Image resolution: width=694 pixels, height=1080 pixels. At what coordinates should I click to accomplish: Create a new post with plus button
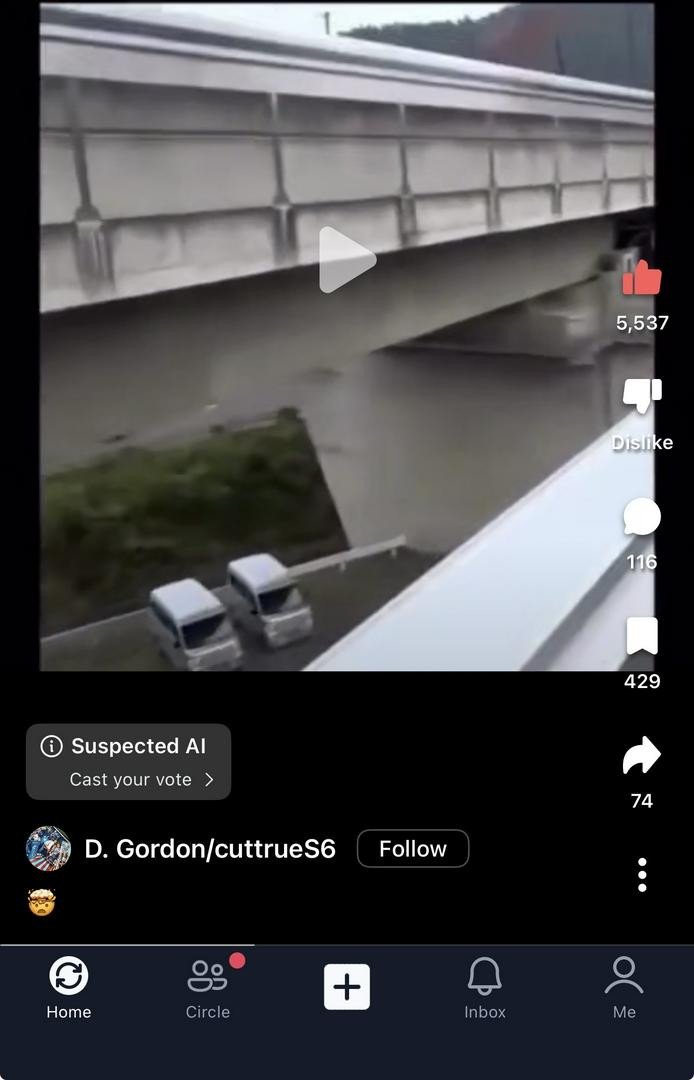pos(347,987)
